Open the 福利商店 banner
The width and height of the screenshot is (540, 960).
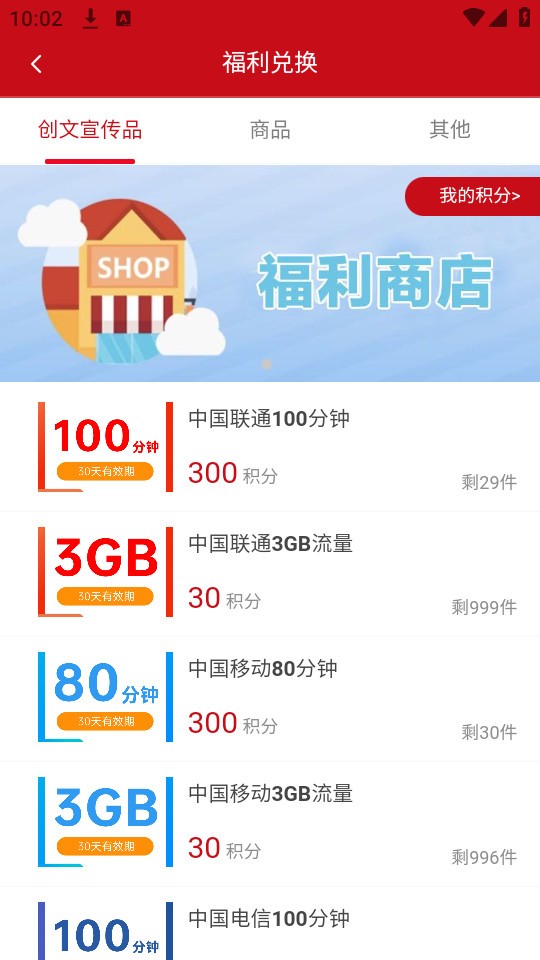(x=270, y=274)
